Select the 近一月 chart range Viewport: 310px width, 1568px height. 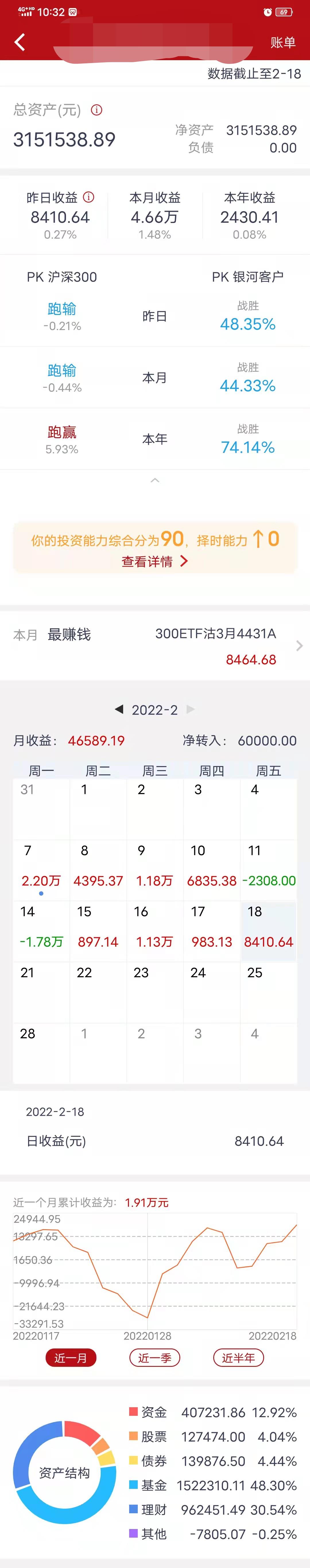[x=71, y=1357]
